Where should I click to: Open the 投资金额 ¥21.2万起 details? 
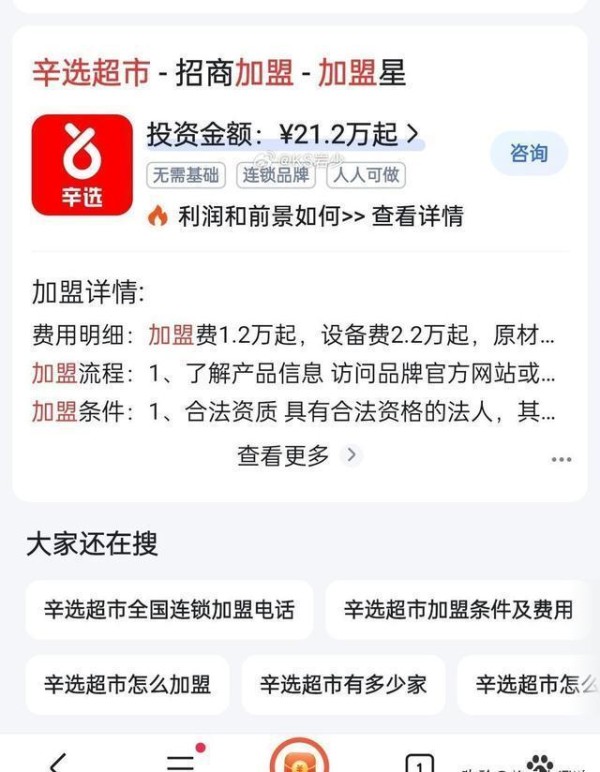[x=282, y=133]
